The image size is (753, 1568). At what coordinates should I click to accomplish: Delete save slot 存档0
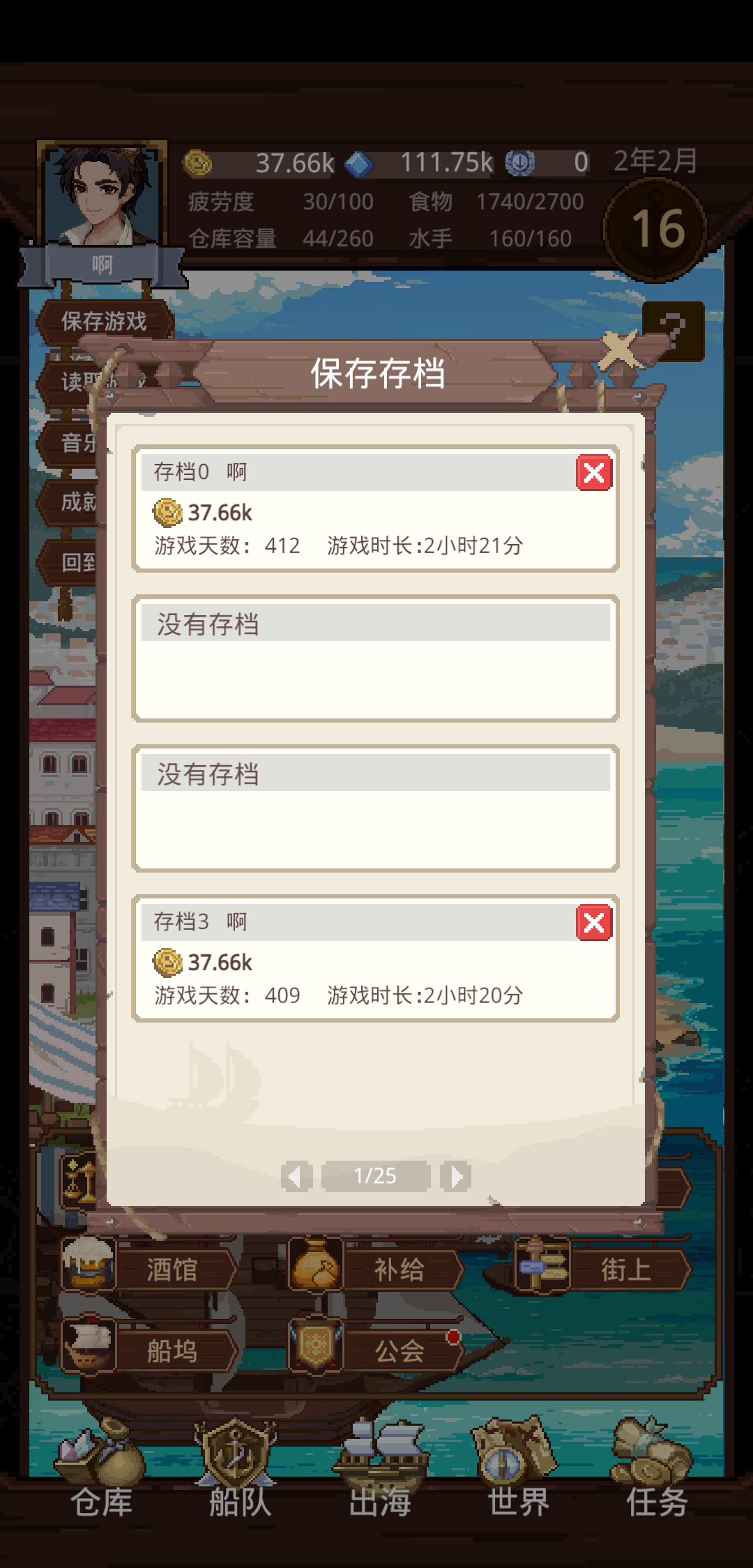click(593, 473)
